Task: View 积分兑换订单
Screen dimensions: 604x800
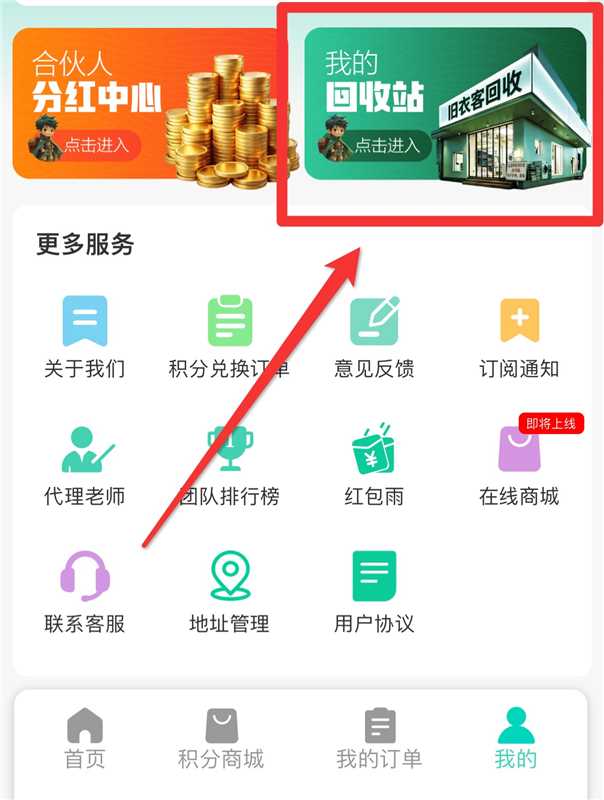Action: [x=229, y=337]
